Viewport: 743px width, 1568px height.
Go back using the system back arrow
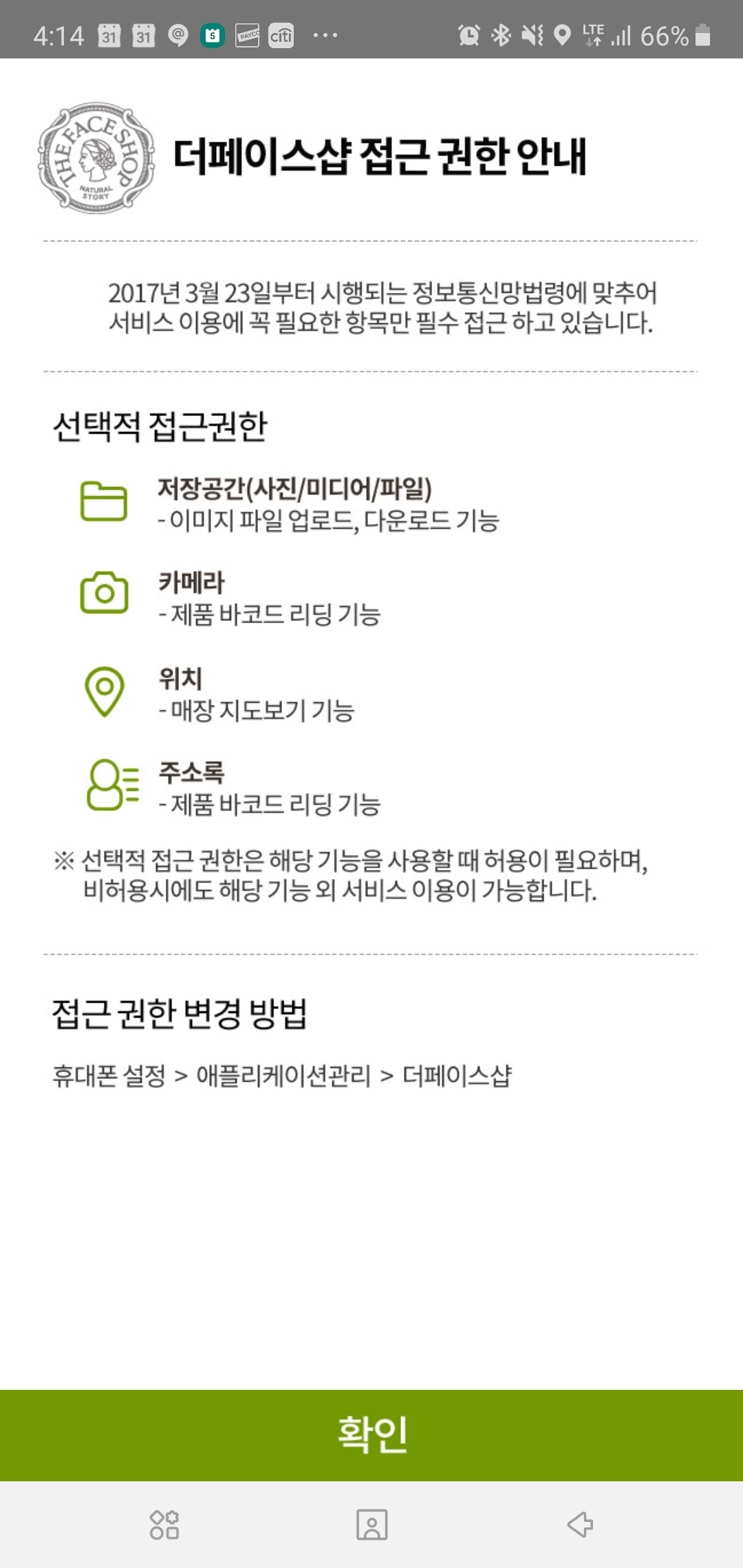580,1524
